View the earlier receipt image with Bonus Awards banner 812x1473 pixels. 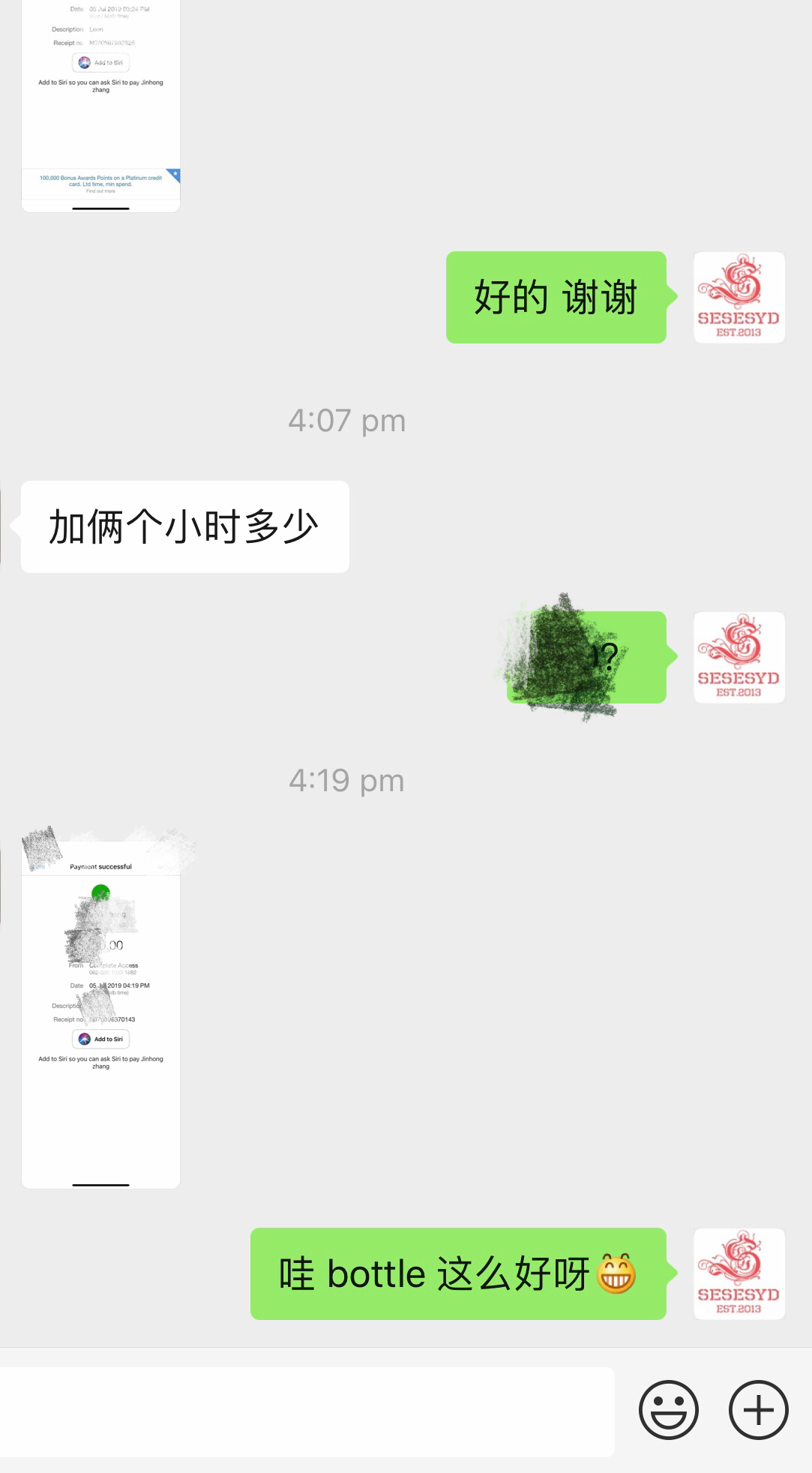101,105
